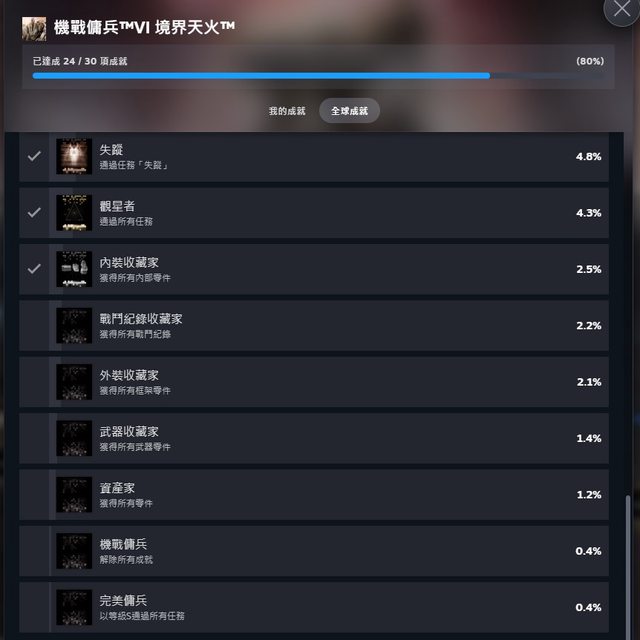The width and height of the screenshot is (640, 640).
Task: Open the 武器收藏家 achievement row
Action: tap(315, 438)
